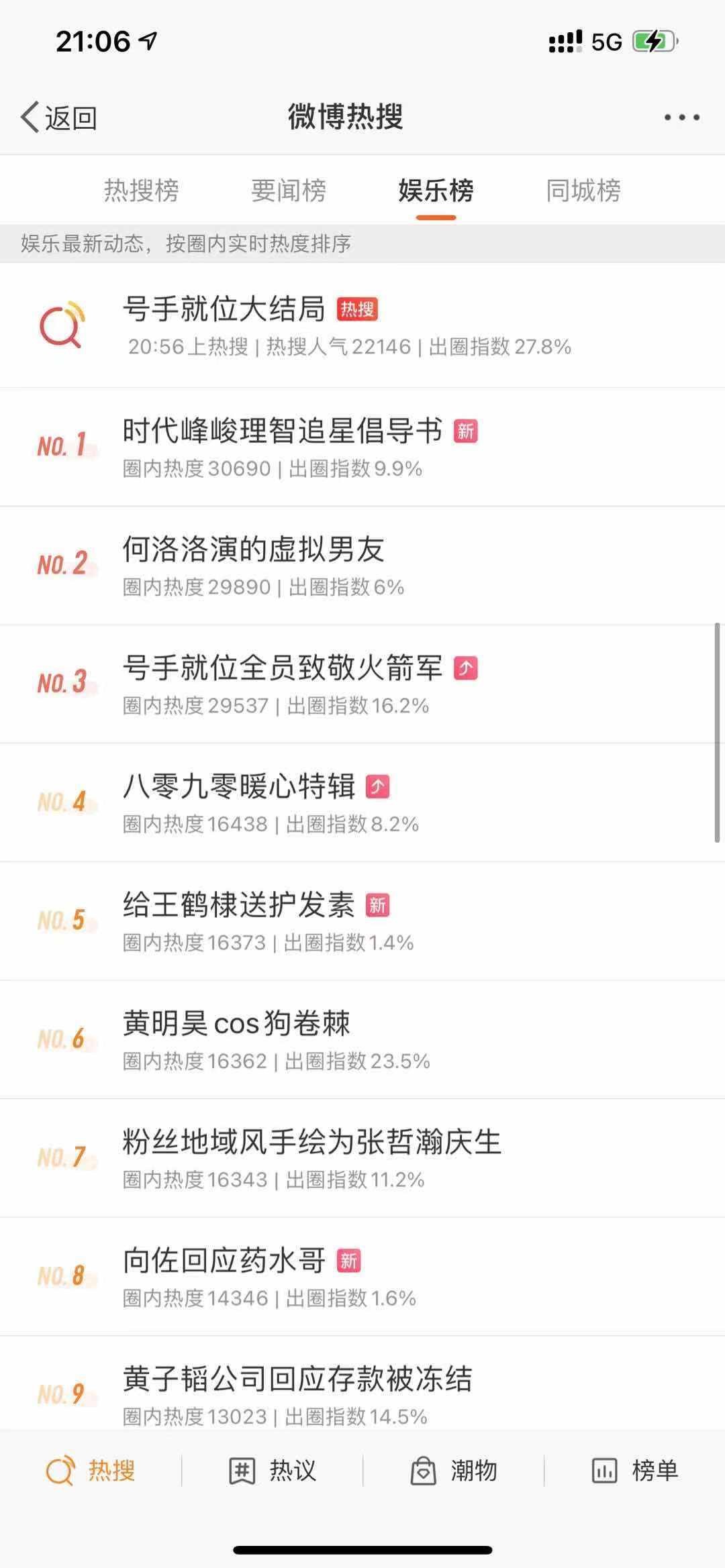Select 热搜 in the bottom bar
The width and height of the screenshot is (725, 1568).
coord(91,1471)
